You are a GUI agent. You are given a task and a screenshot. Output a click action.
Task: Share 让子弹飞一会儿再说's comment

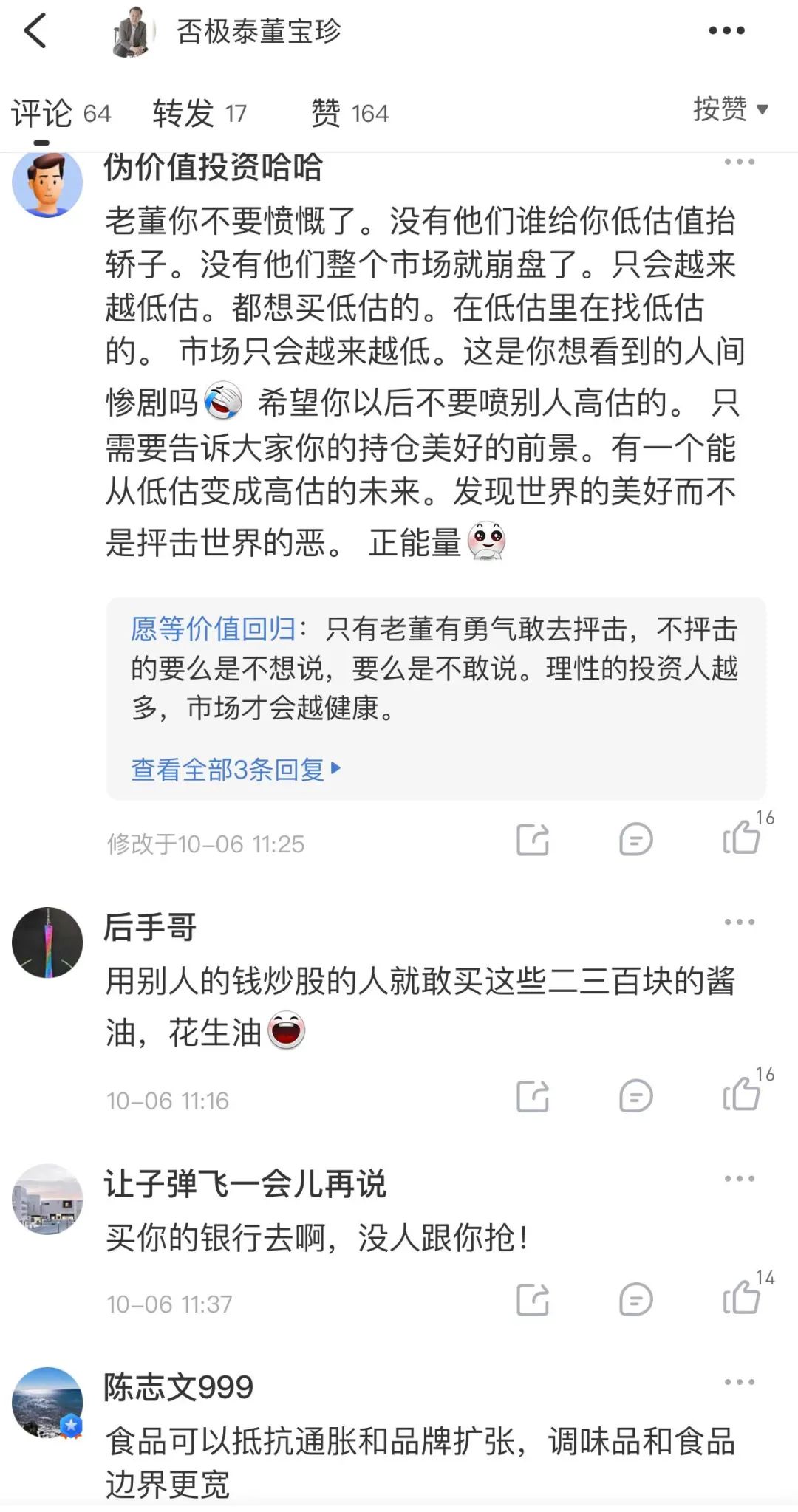click(532, 1299)
